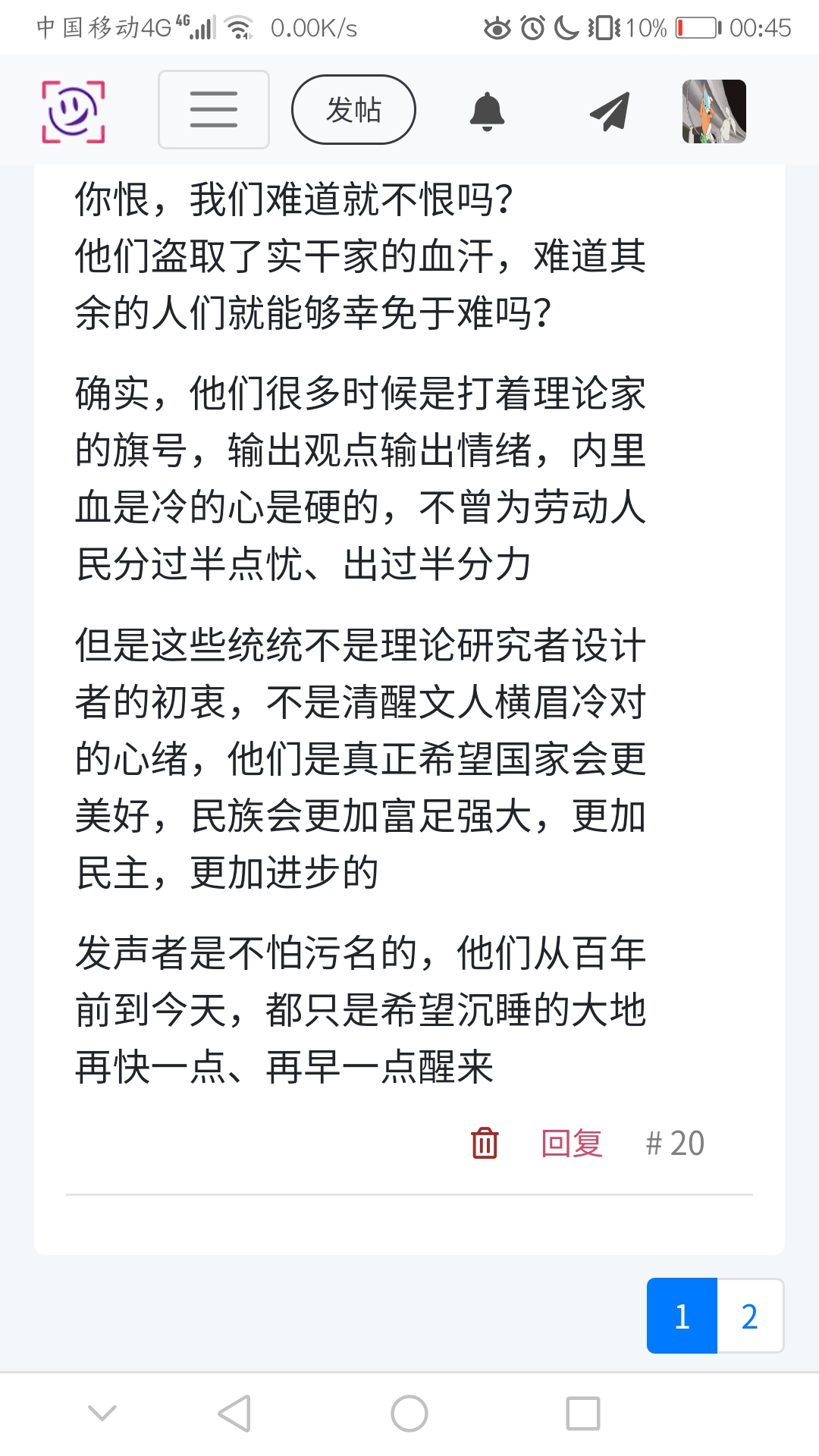Return to the phone home screen

point(409,1414)
